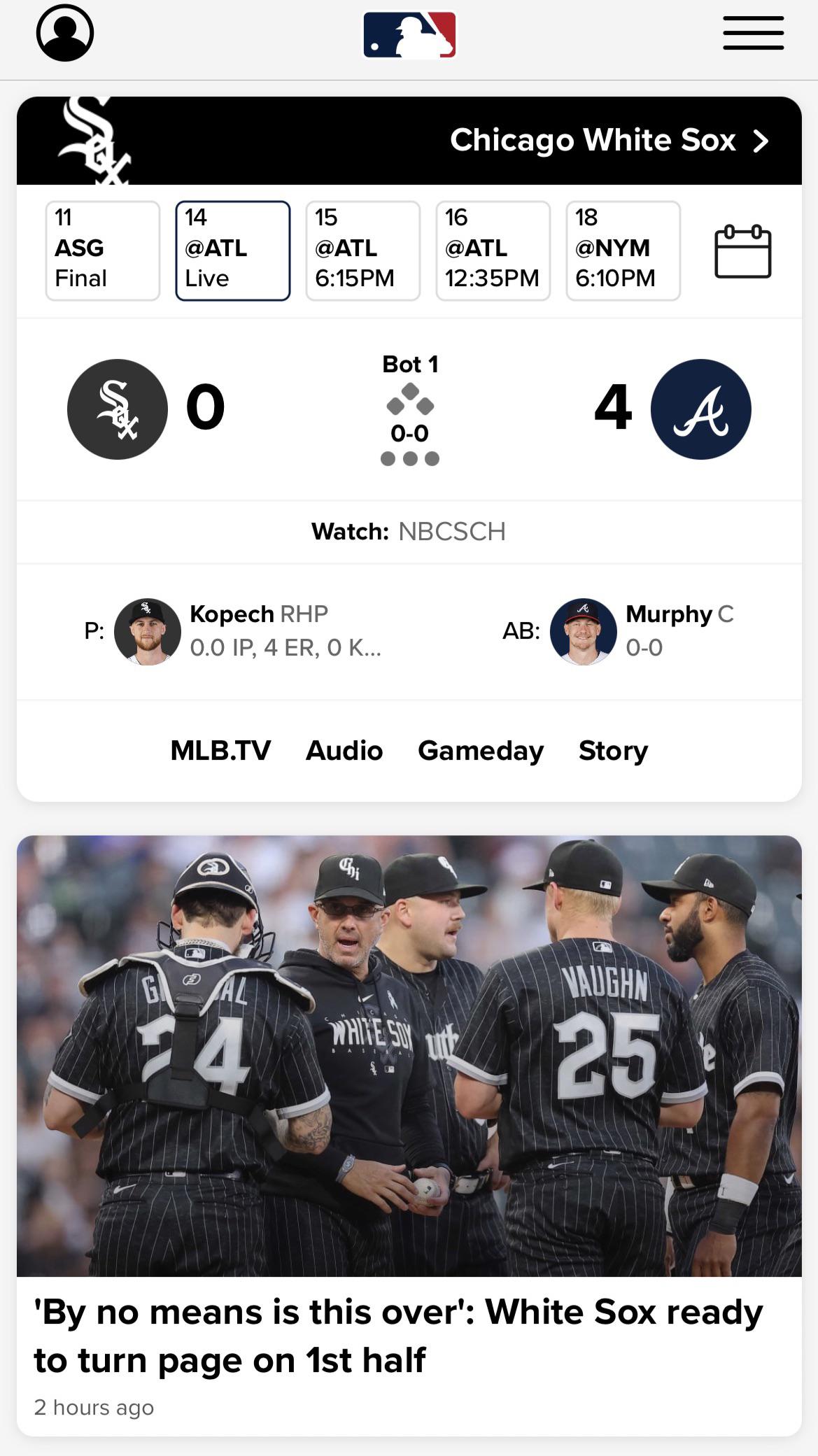
Task: Open the account profile icon
Action: (65, 33)
